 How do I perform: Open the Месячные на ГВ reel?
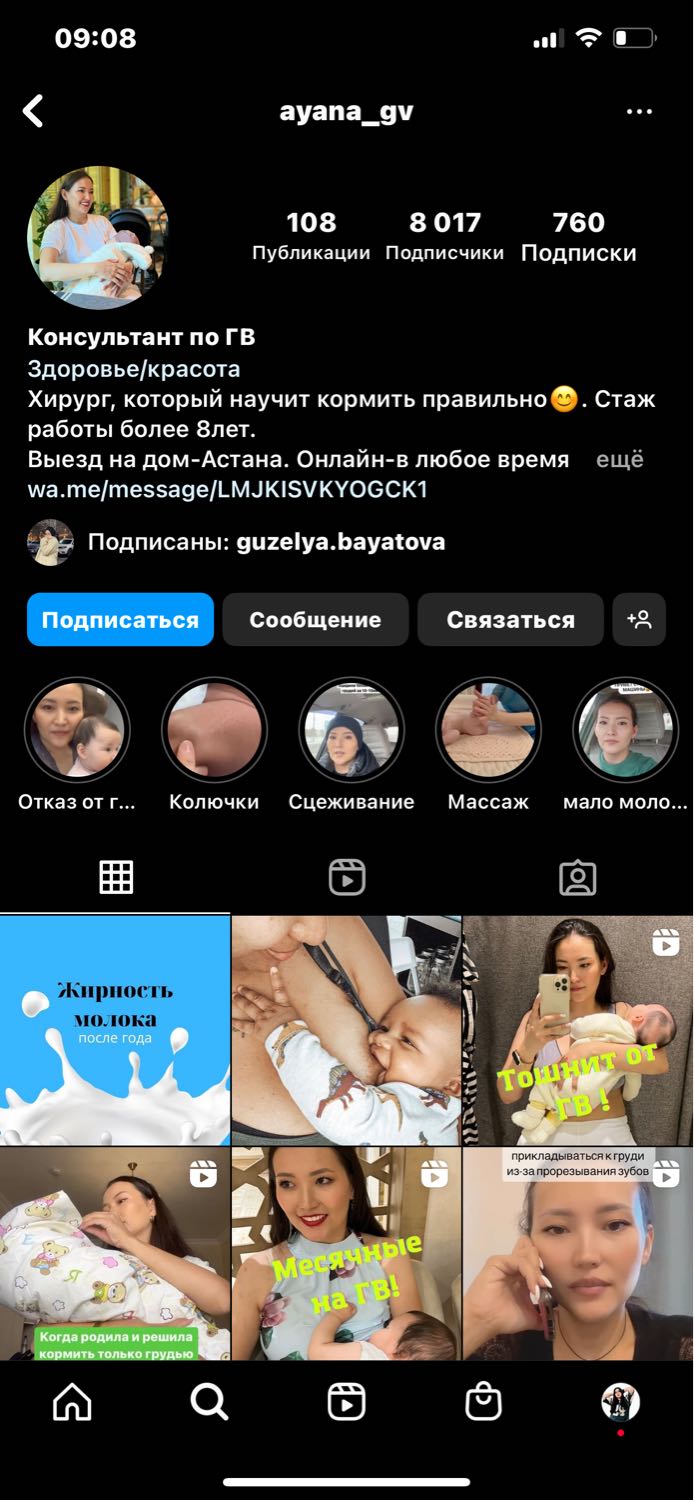click(x=347, y=1254)
